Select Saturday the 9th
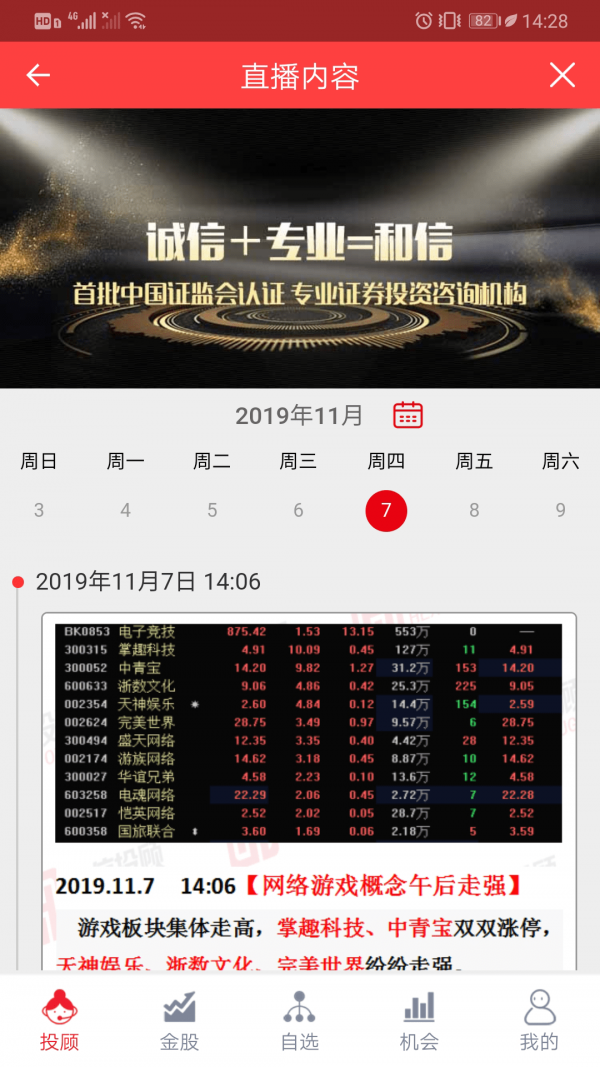600x1067 pixels. pos(560,511)
